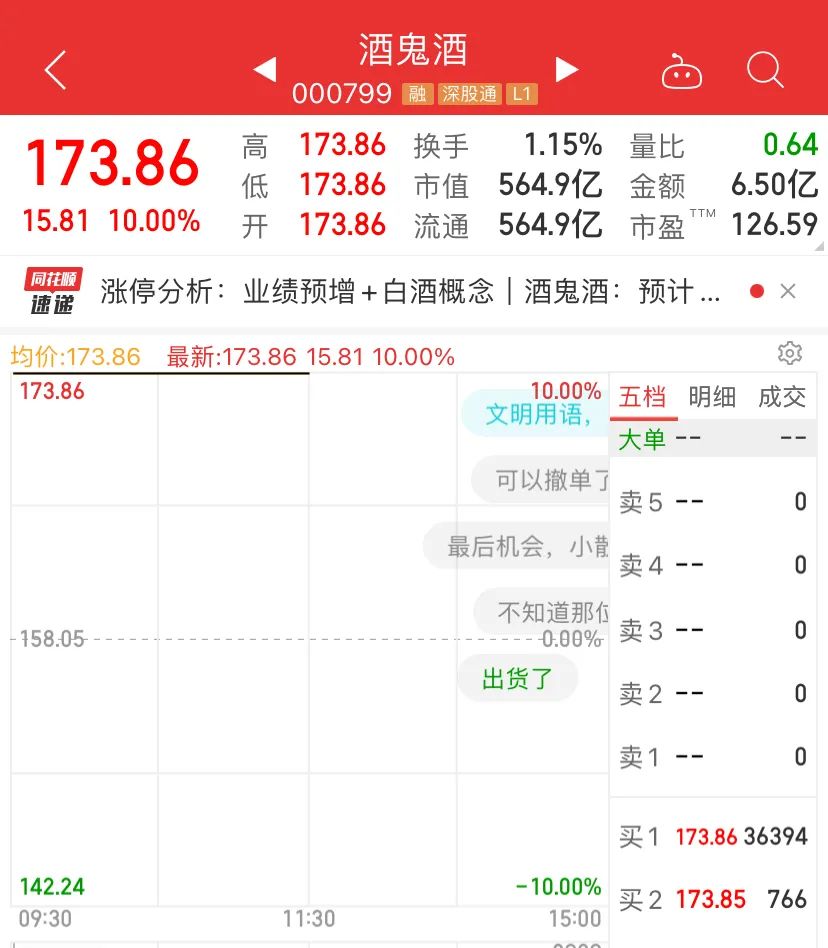Image resolution: width=828 pixels, height=948 pixels.
Task: Open chart settings gear
Action: 789,353
